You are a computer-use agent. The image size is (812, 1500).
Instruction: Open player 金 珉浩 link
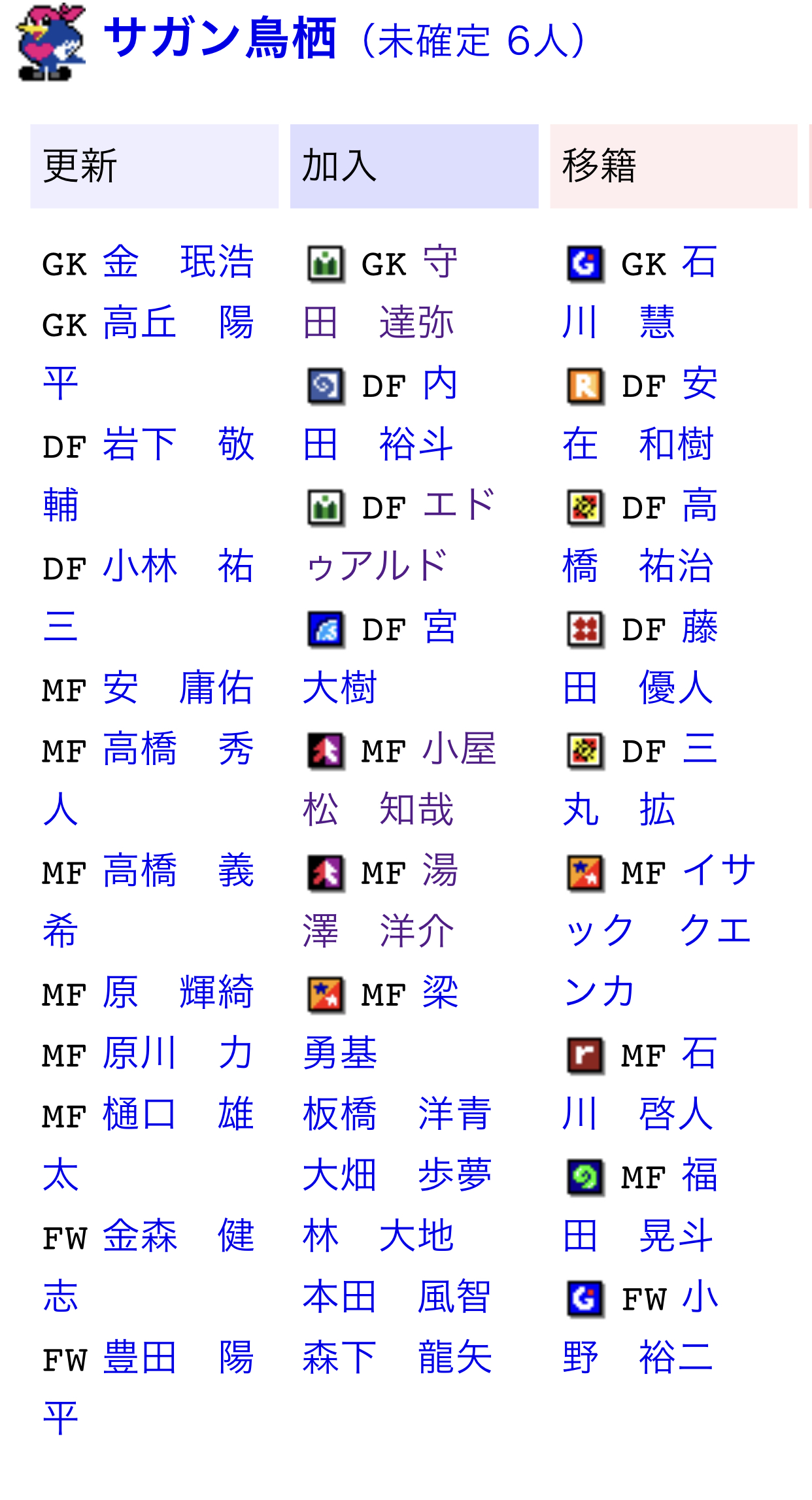tap(178, 262)
